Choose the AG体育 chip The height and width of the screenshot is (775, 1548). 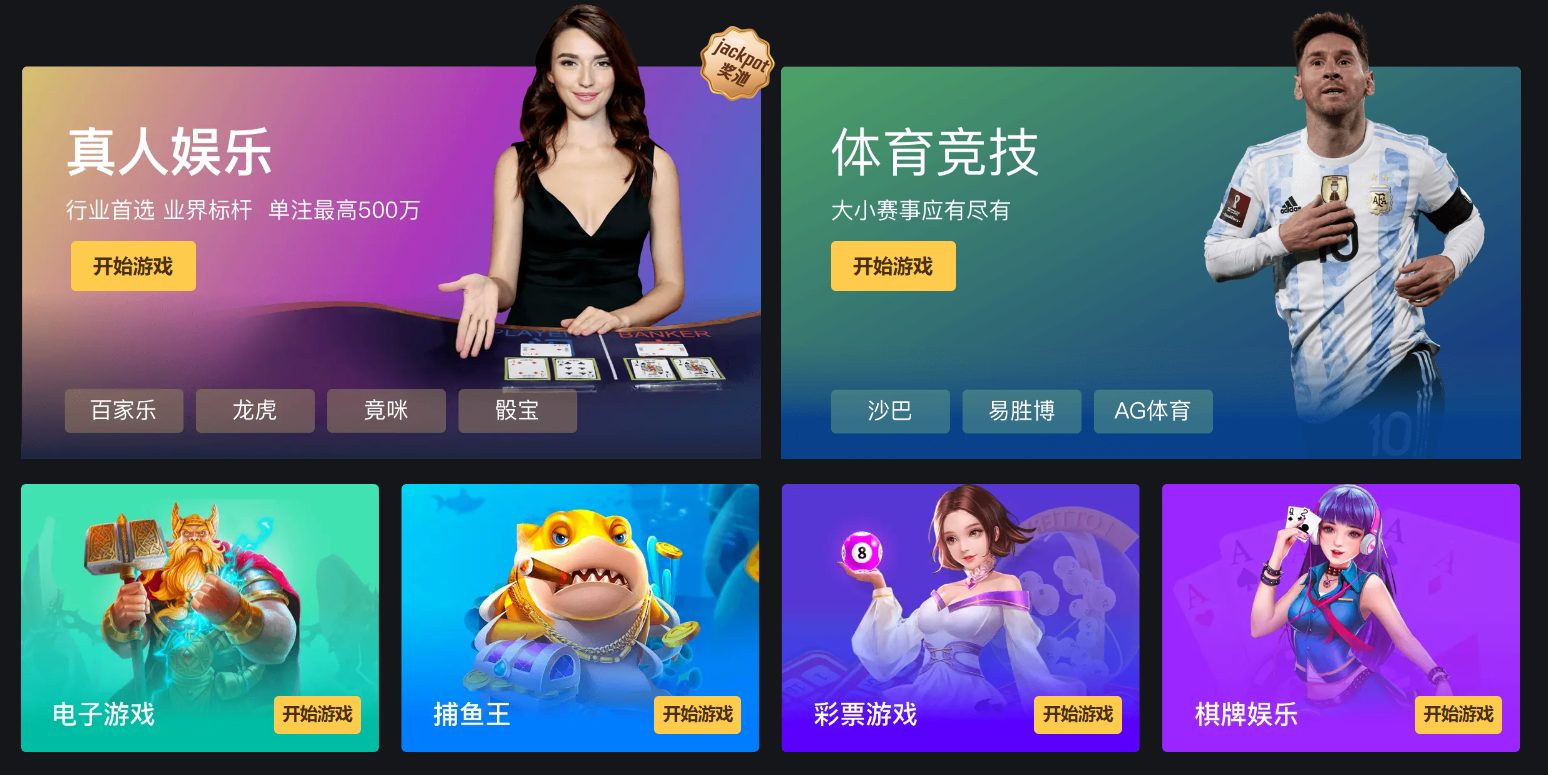tap(1153, 411)
